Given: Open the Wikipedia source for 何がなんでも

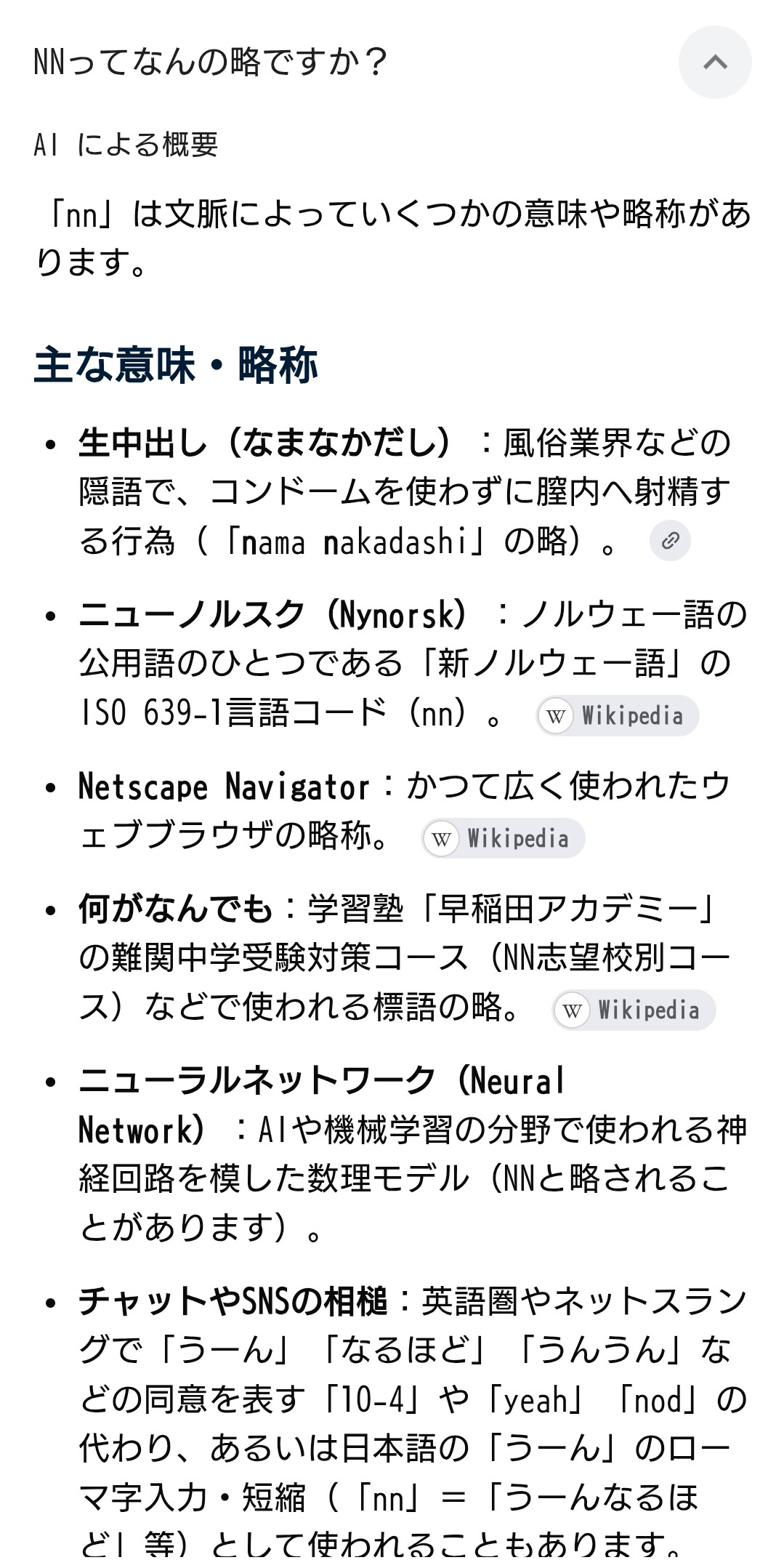Looking at the screenshot, I should (x=634, y=1010).
